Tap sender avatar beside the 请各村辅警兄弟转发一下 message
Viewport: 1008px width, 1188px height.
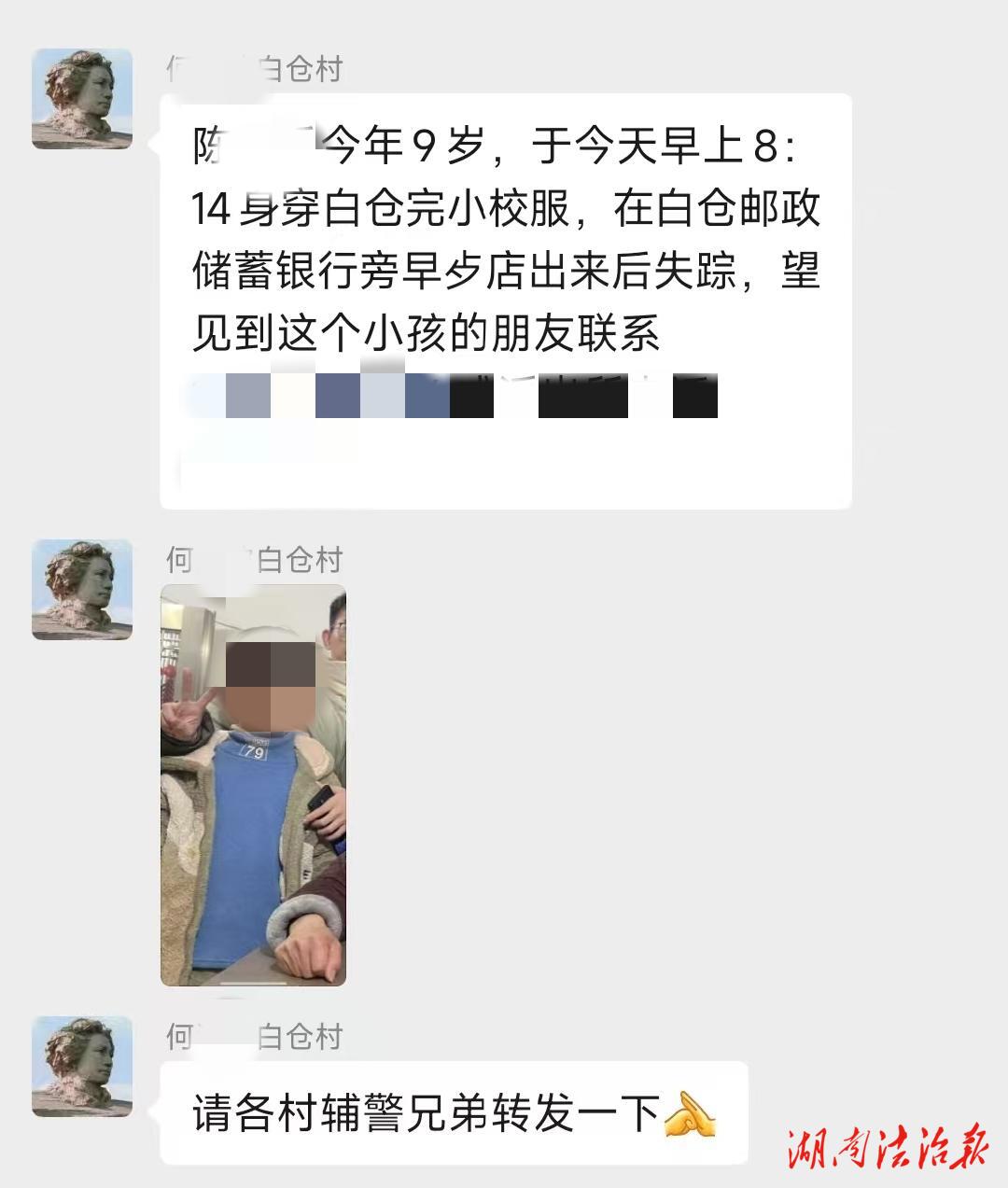tap(82, 1066)
